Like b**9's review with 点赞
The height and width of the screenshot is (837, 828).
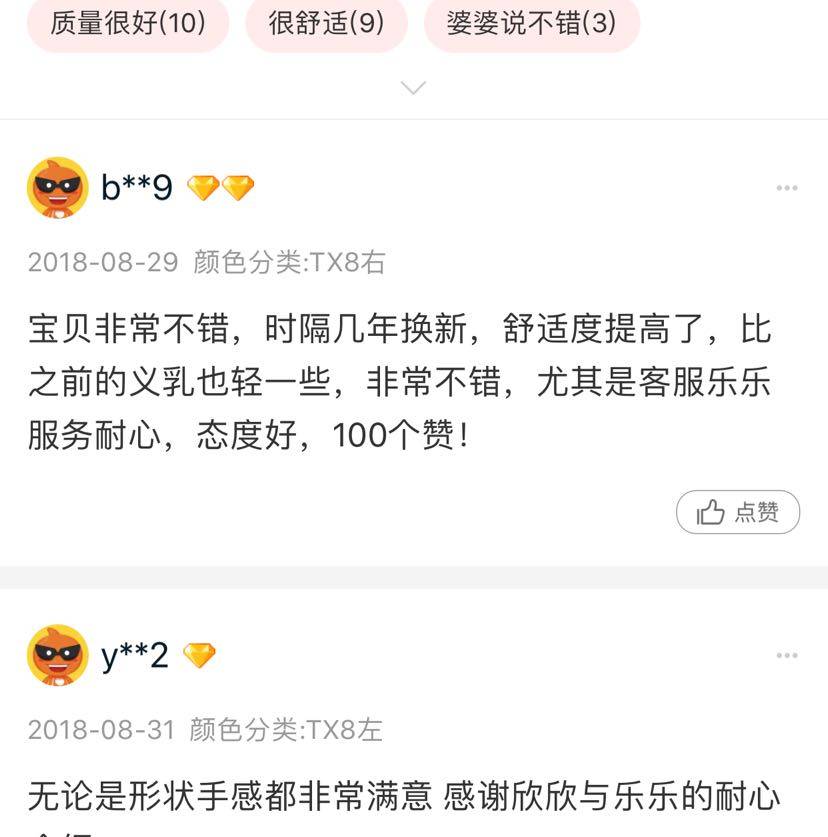[x=738, y=512]
